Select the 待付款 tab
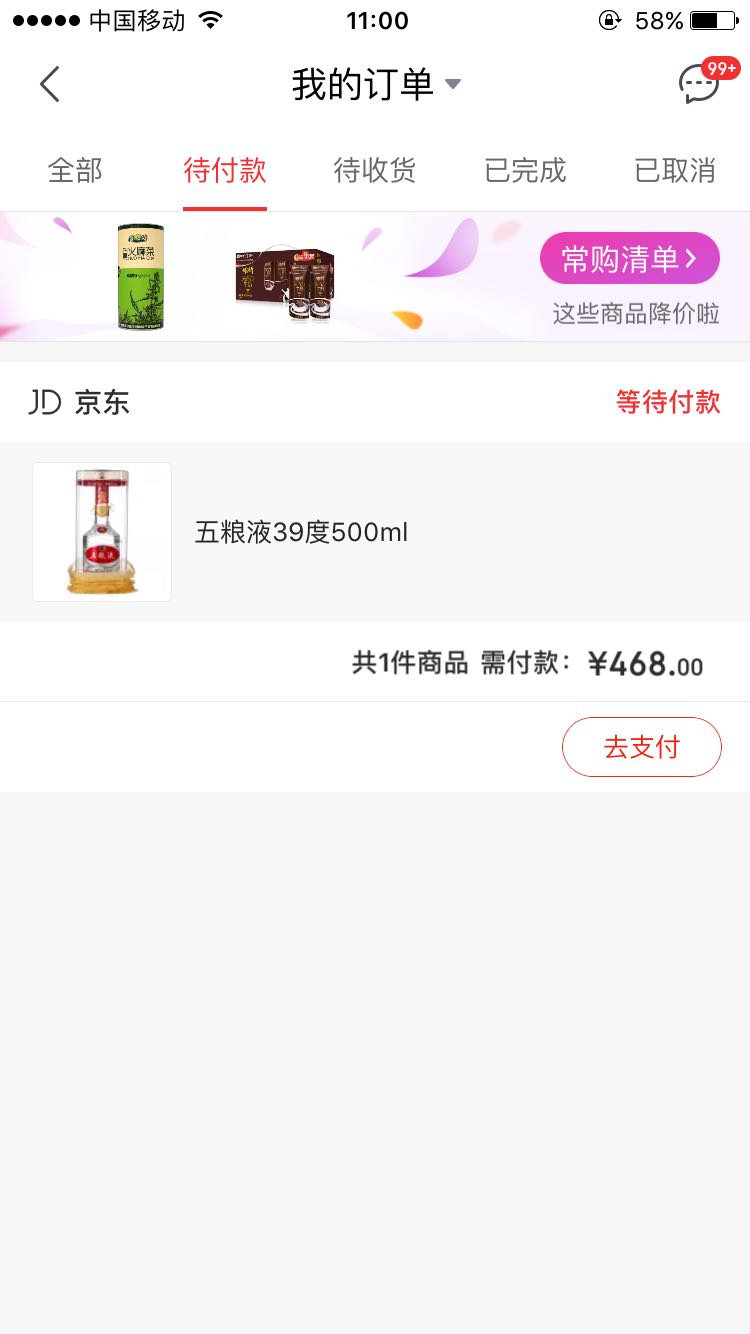 pos(225,171)
